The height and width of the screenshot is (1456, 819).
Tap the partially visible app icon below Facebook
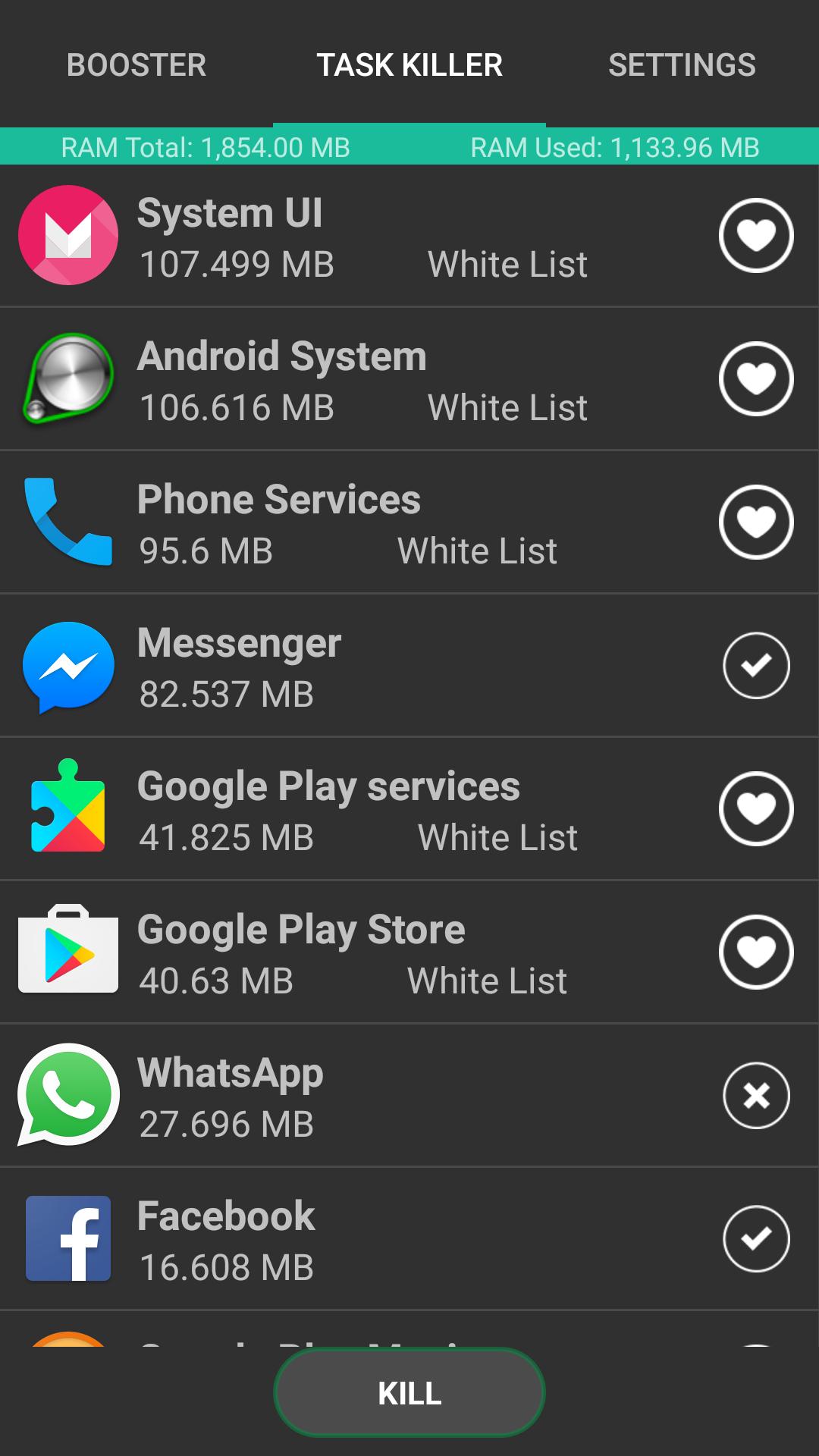tap(68, 1357)
